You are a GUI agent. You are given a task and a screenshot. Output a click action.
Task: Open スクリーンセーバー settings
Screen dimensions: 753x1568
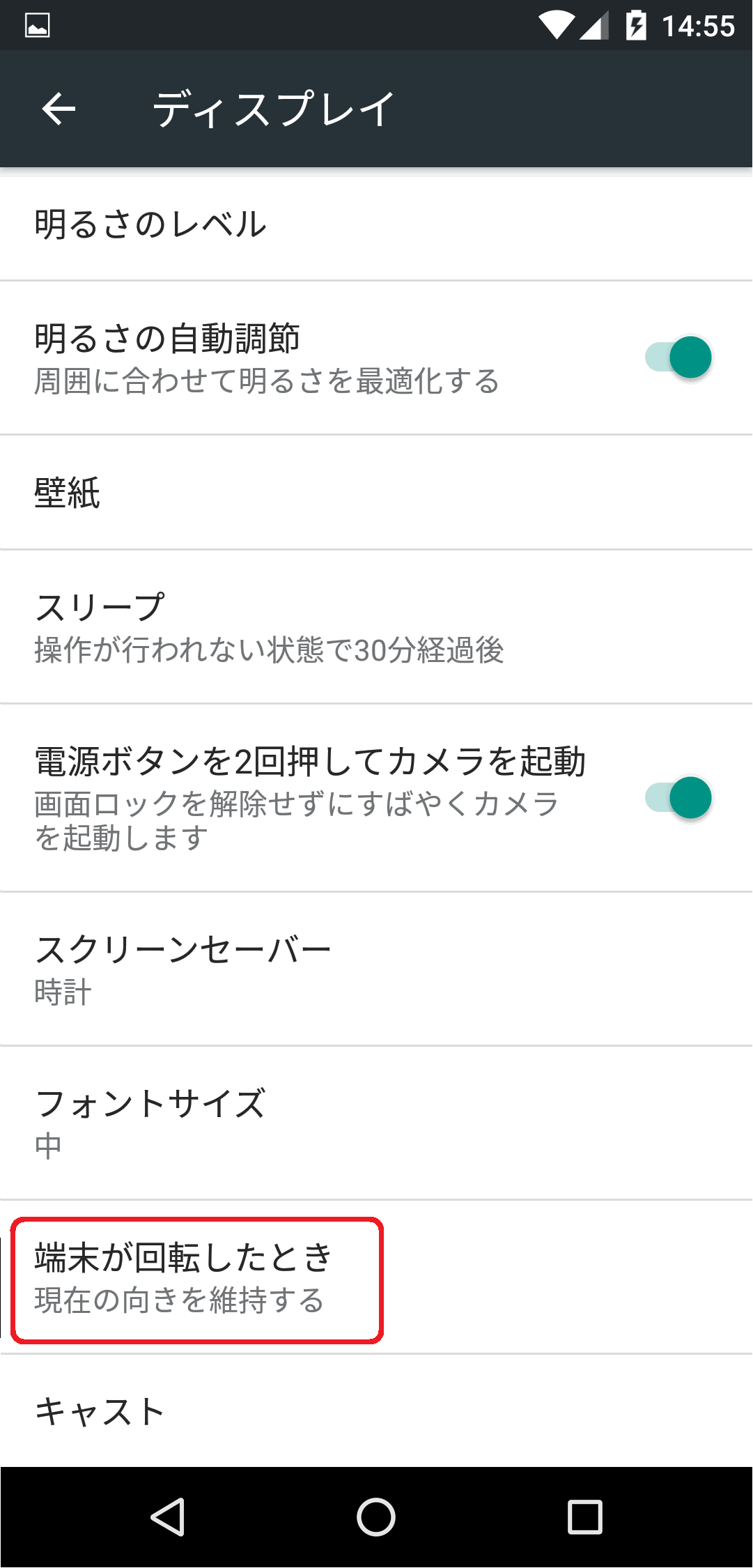point(376,969)
